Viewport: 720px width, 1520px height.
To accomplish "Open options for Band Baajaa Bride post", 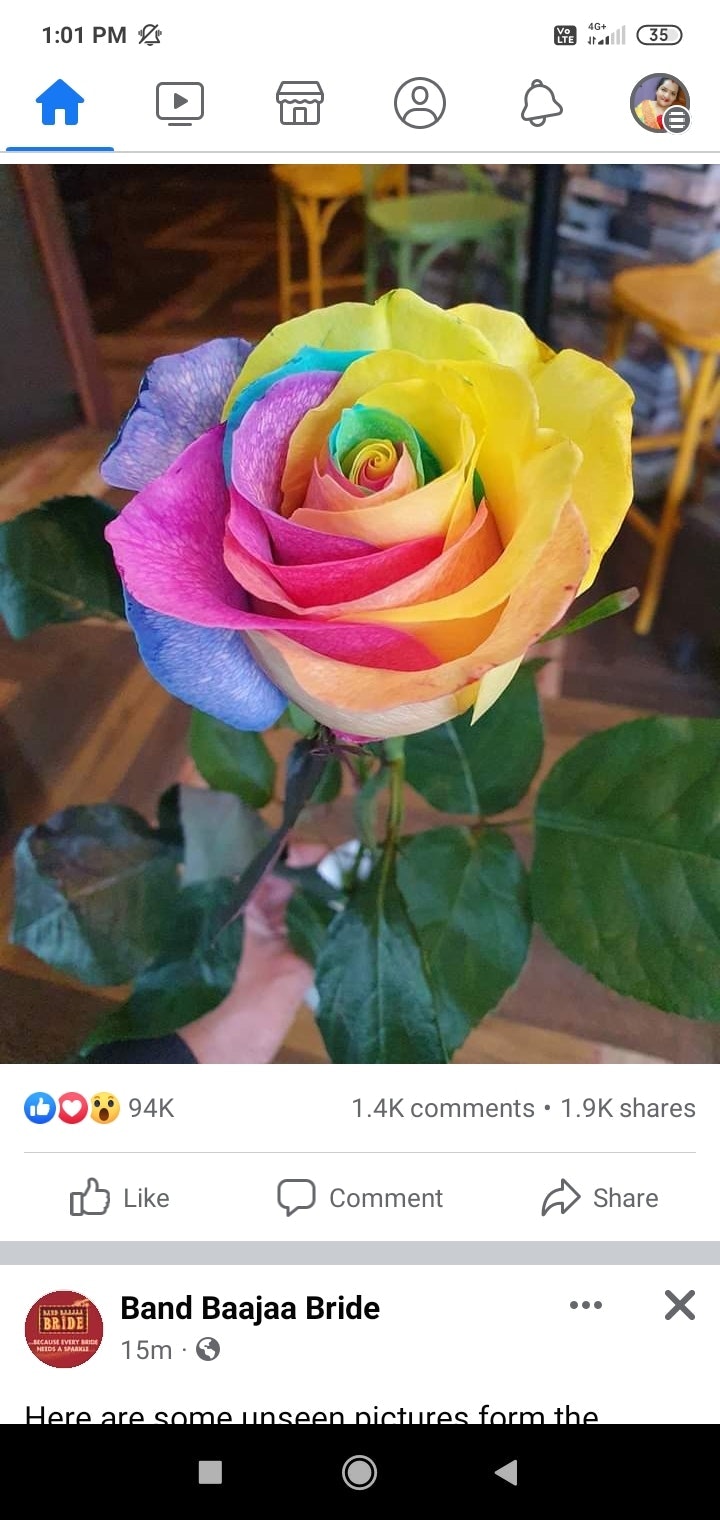I will 585,1305.
